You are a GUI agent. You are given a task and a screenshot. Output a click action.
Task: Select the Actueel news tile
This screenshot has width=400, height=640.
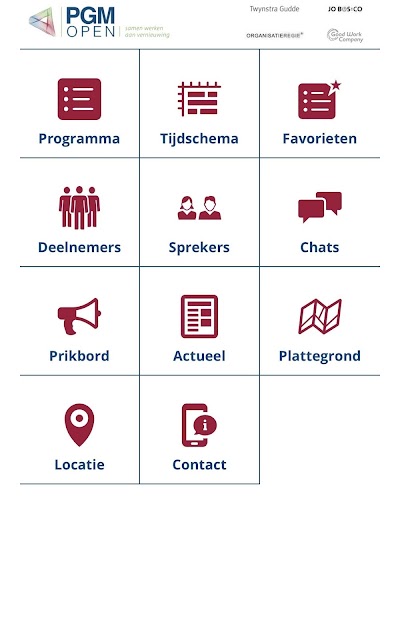point(199,321)
